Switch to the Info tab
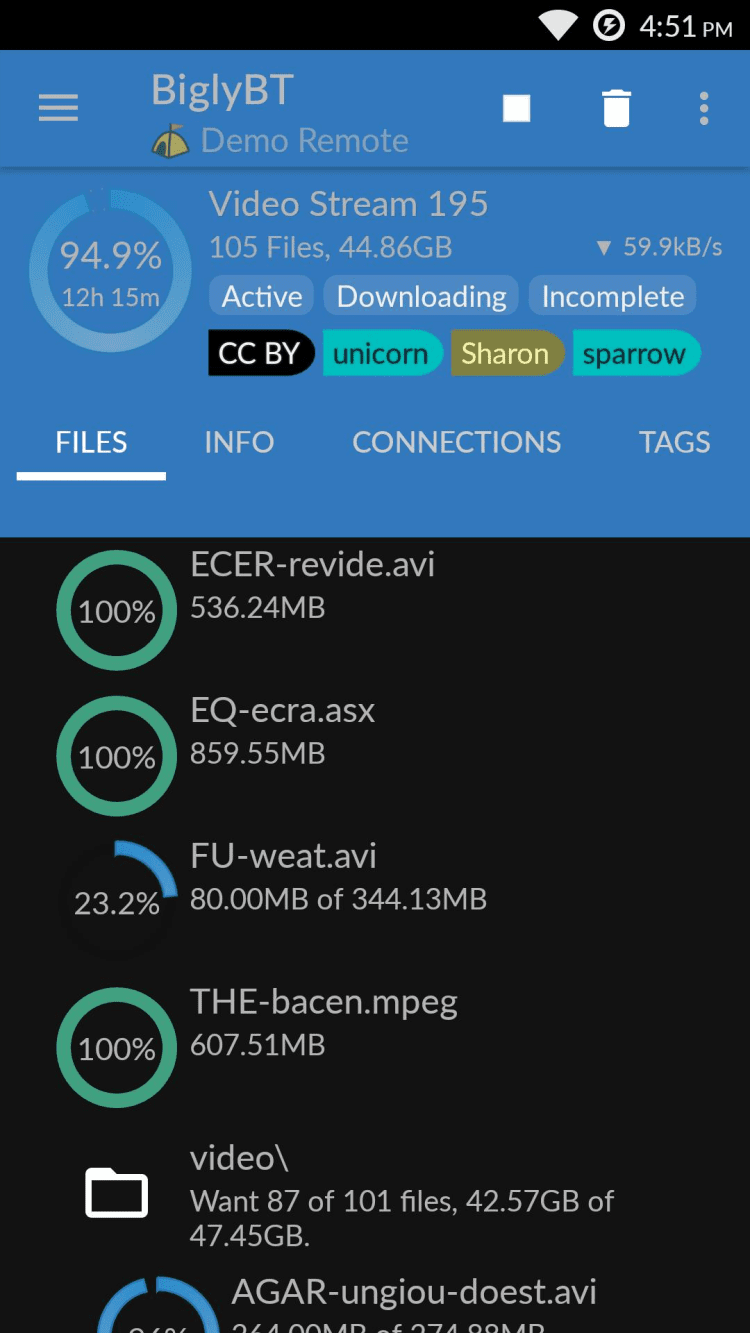750x1333 pixels. [x=239, y=442]
